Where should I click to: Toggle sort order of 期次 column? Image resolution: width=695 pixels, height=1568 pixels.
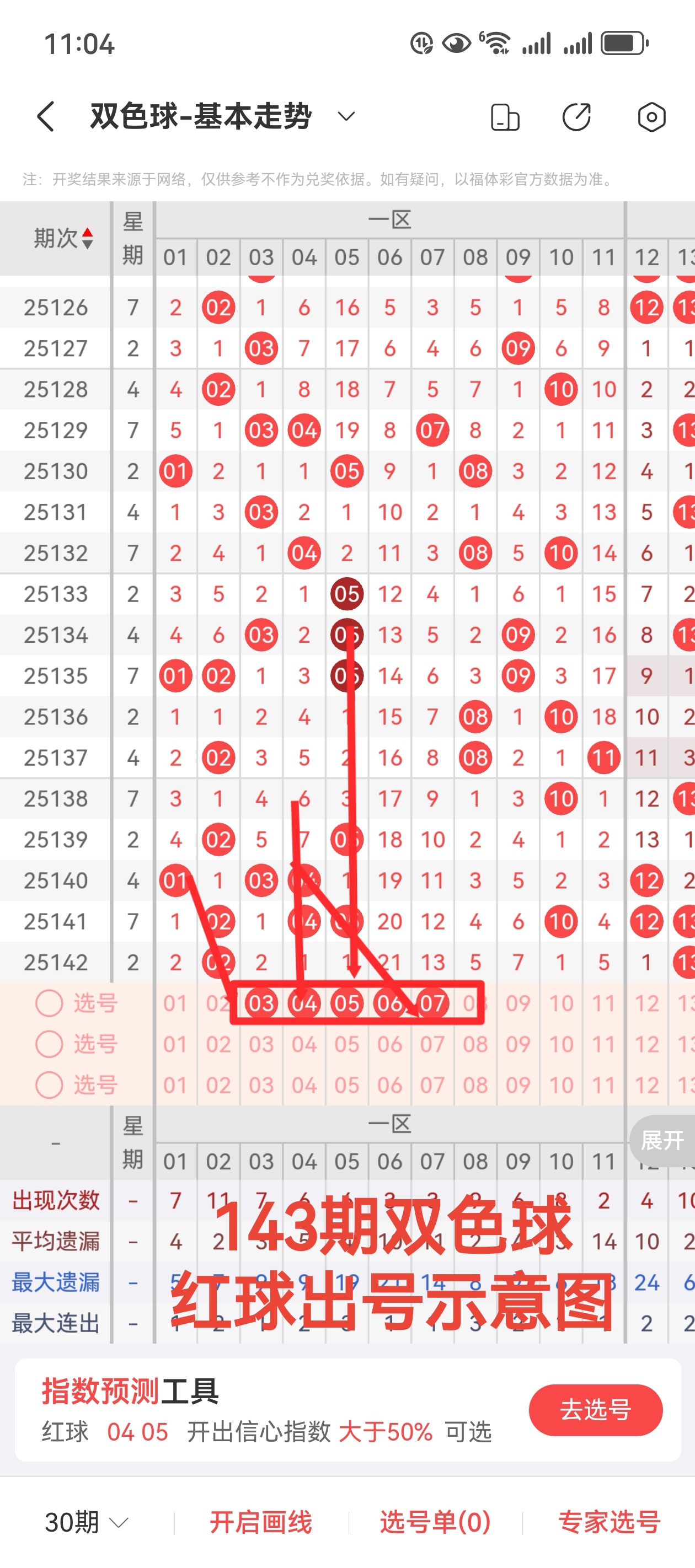coord(87,238)
